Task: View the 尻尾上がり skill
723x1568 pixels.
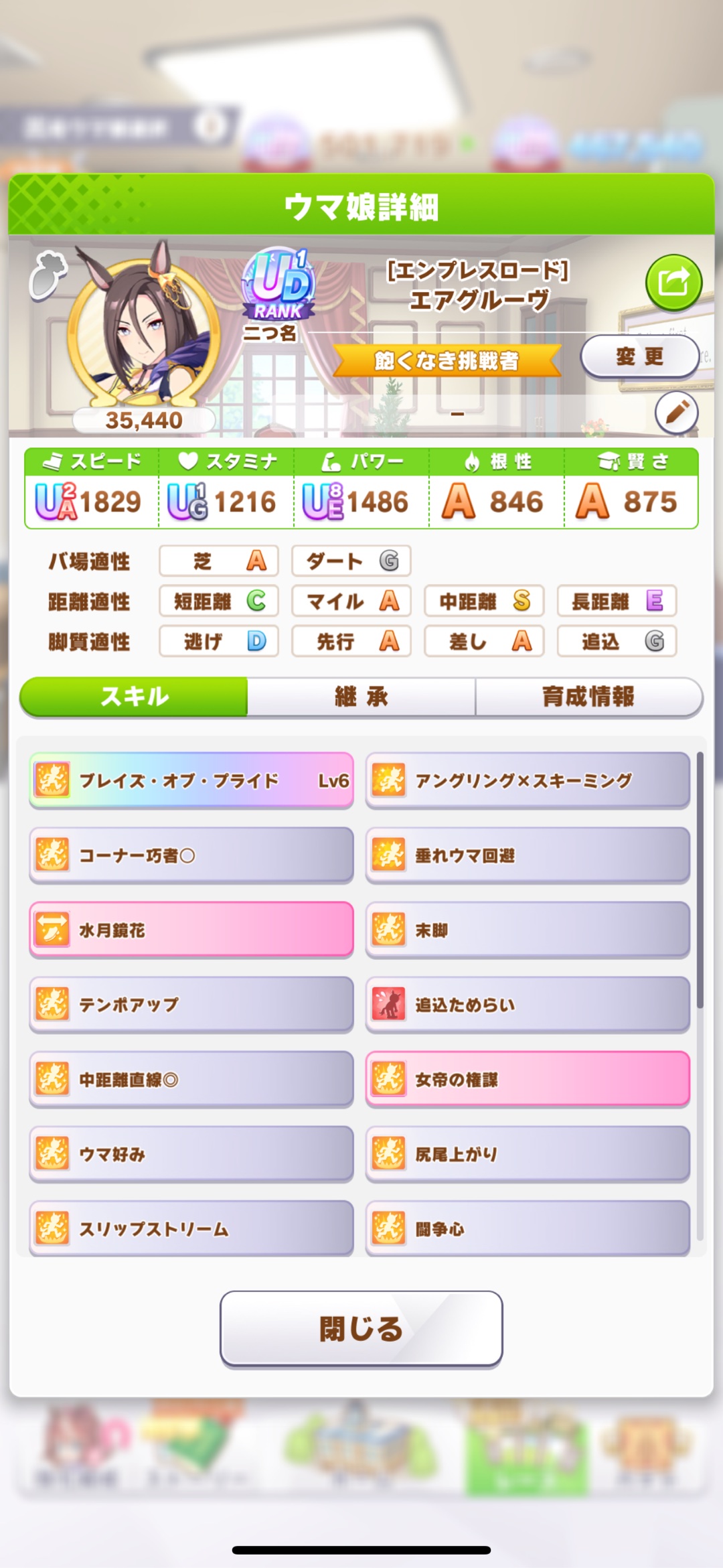Action: [528, 1154]
